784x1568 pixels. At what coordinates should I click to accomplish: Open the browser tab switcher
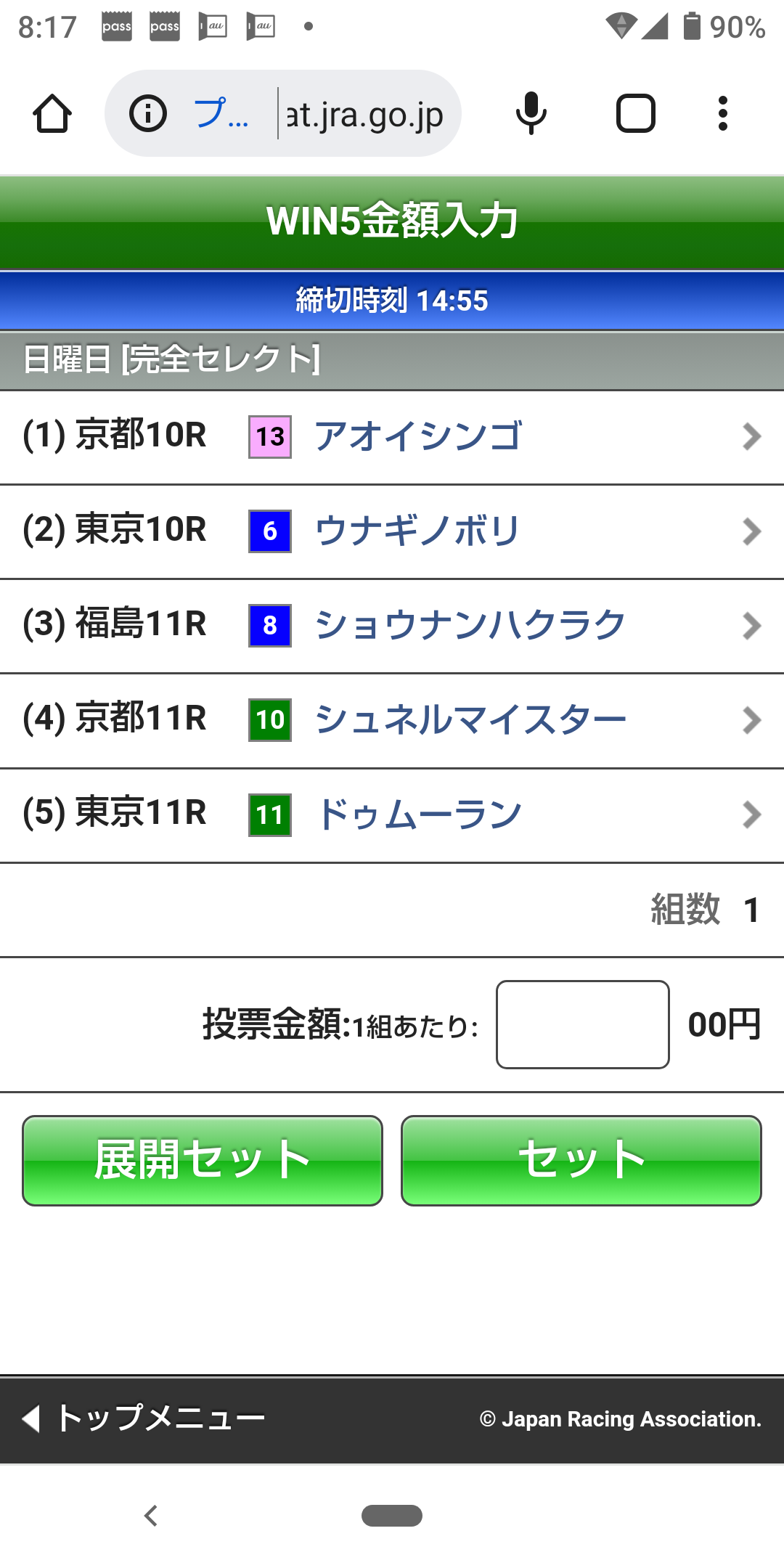coord(635,114)
